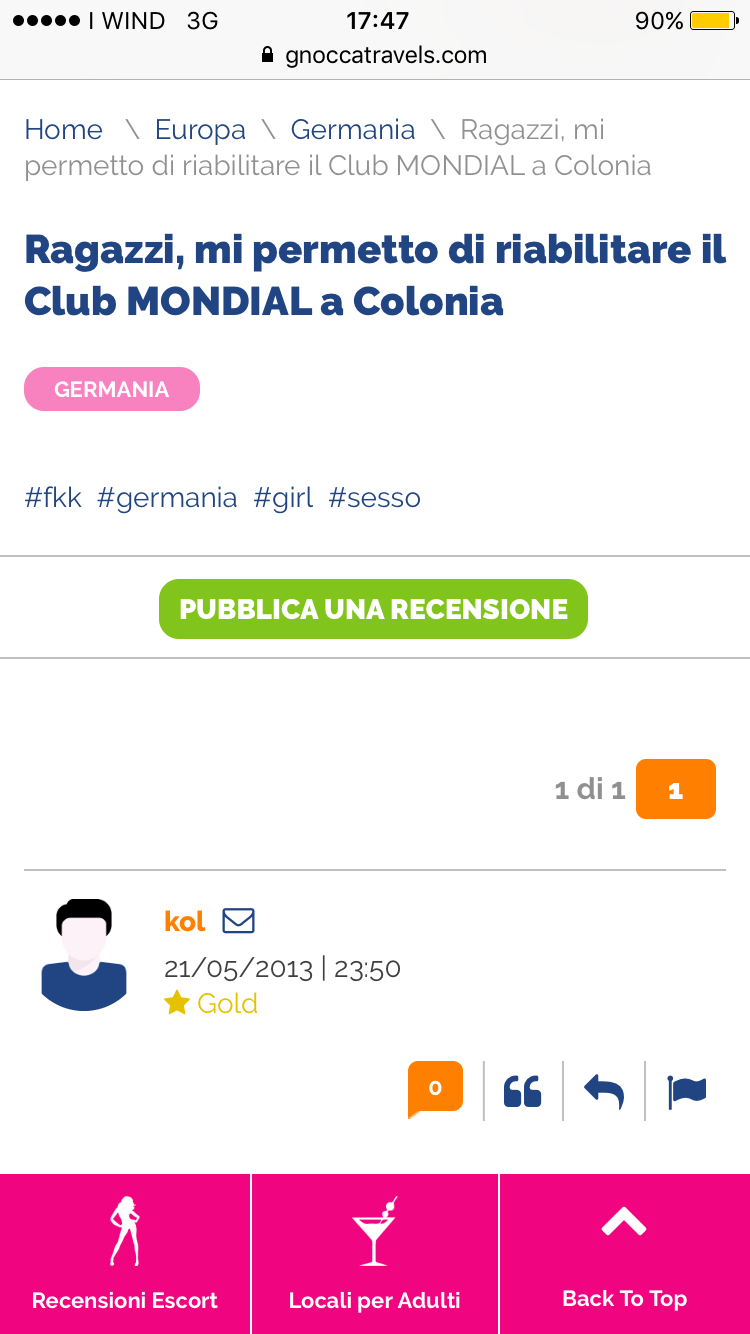Open Locali per Adulti
Viewport: 750px width, 1334px height.
tap(375, 1254)
